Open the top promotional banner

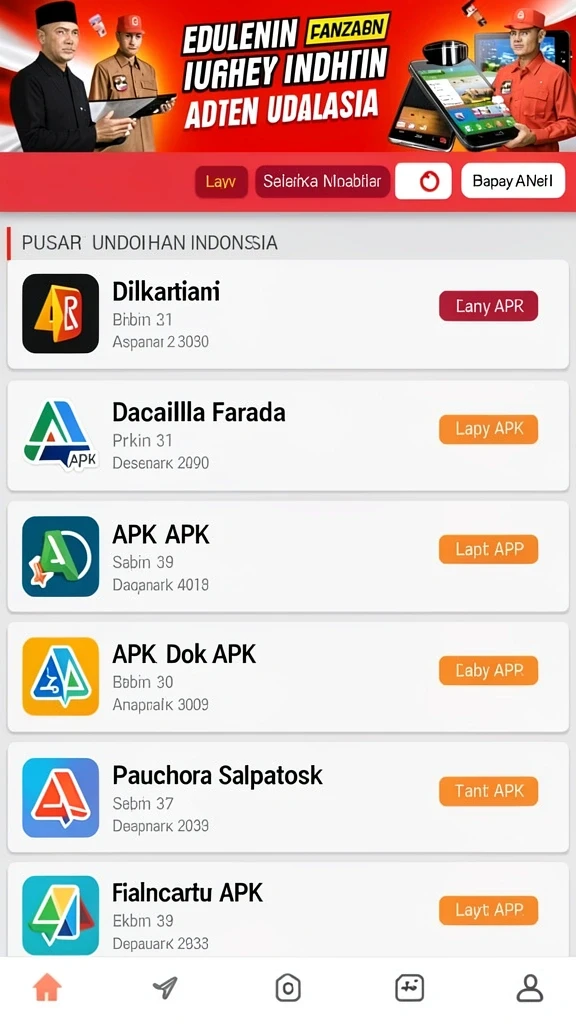(x=288, y=76)
